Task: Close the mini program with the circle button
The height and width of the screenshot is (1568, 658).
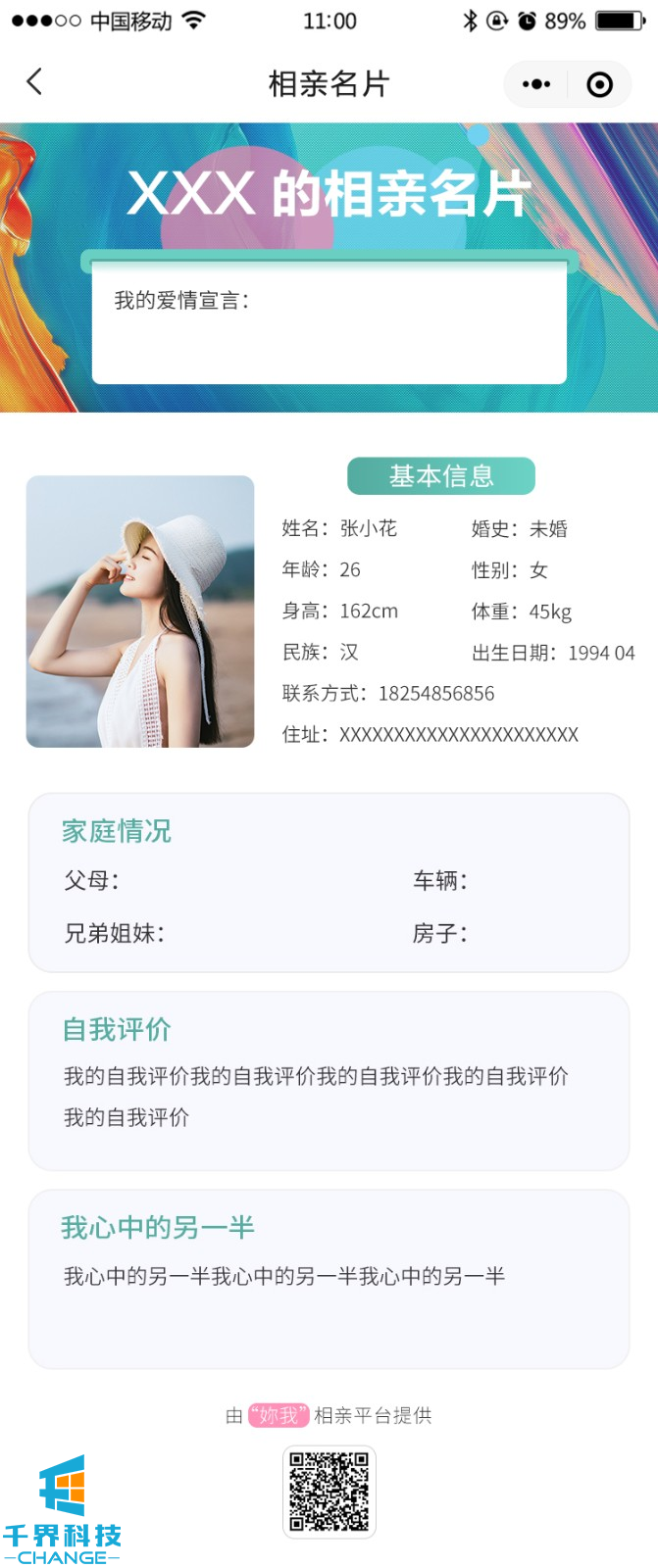Action: pos(599,84)
